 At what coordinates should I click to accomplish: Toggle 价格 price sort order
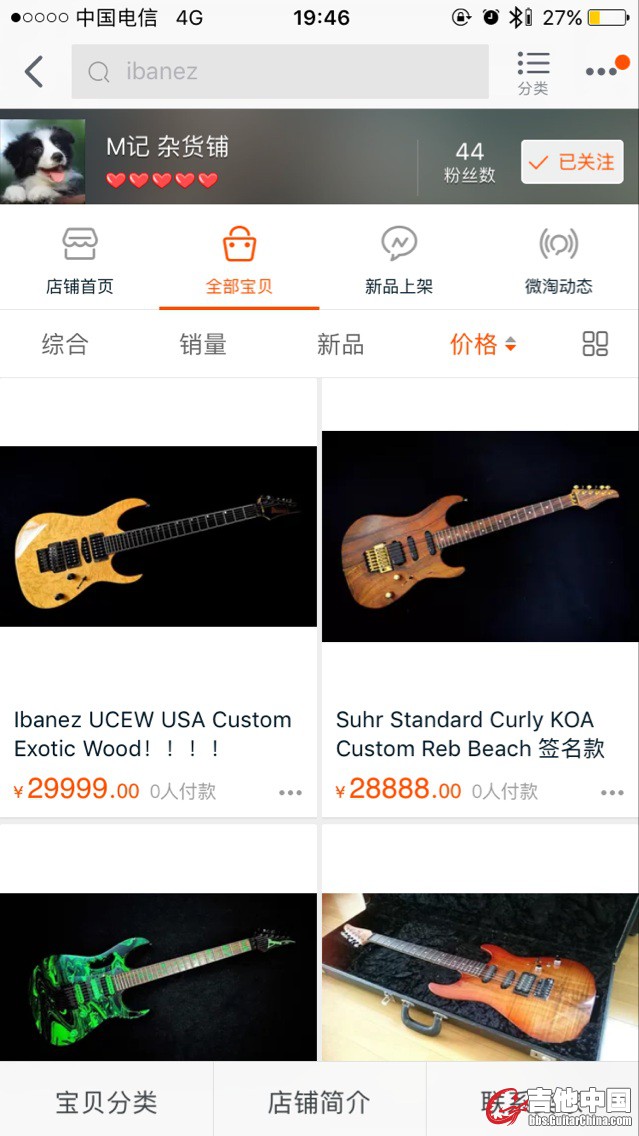(x=482, y=345)
